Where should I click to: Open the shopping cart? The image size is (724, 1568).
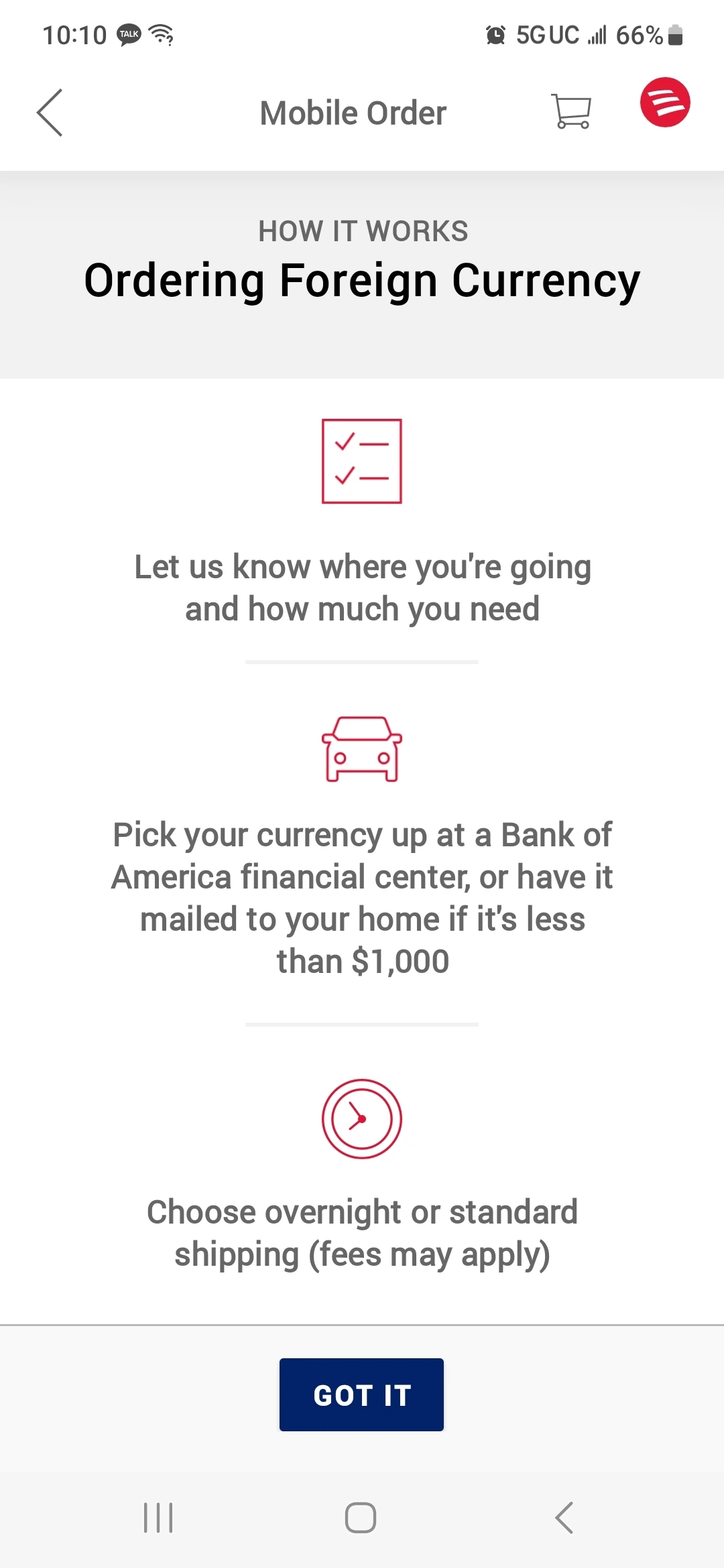coord(570,111)
